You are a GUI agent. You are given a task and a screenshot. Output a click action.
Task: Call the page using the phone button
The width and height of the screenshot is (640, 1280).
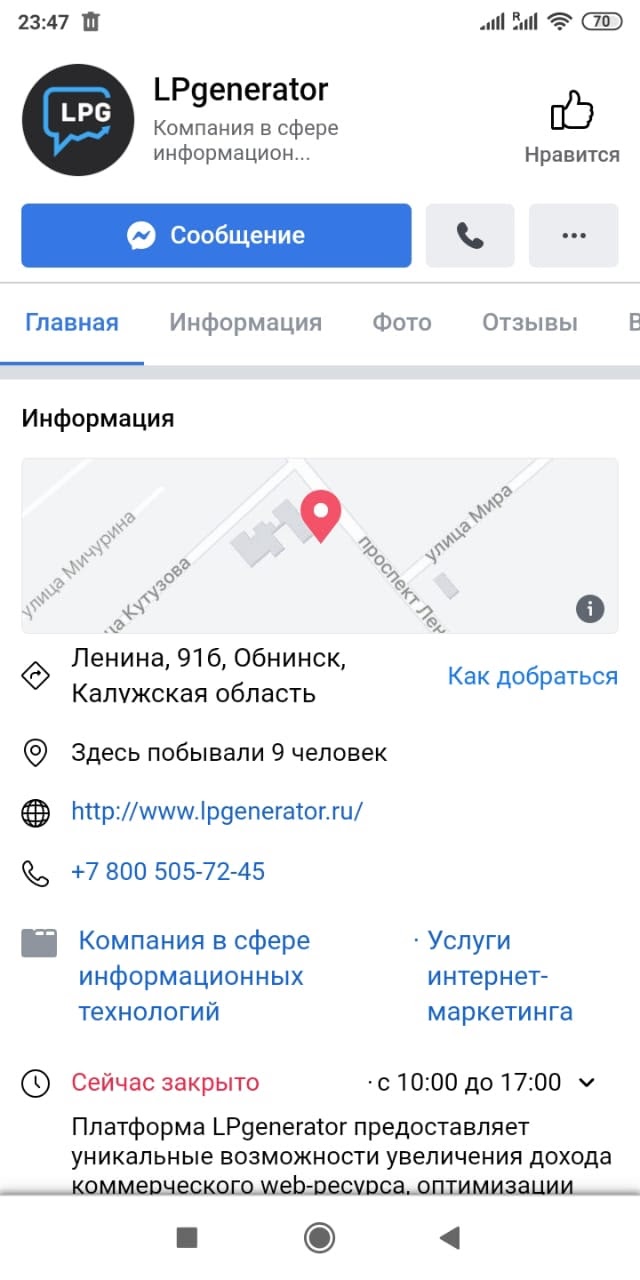click(470, 236)
